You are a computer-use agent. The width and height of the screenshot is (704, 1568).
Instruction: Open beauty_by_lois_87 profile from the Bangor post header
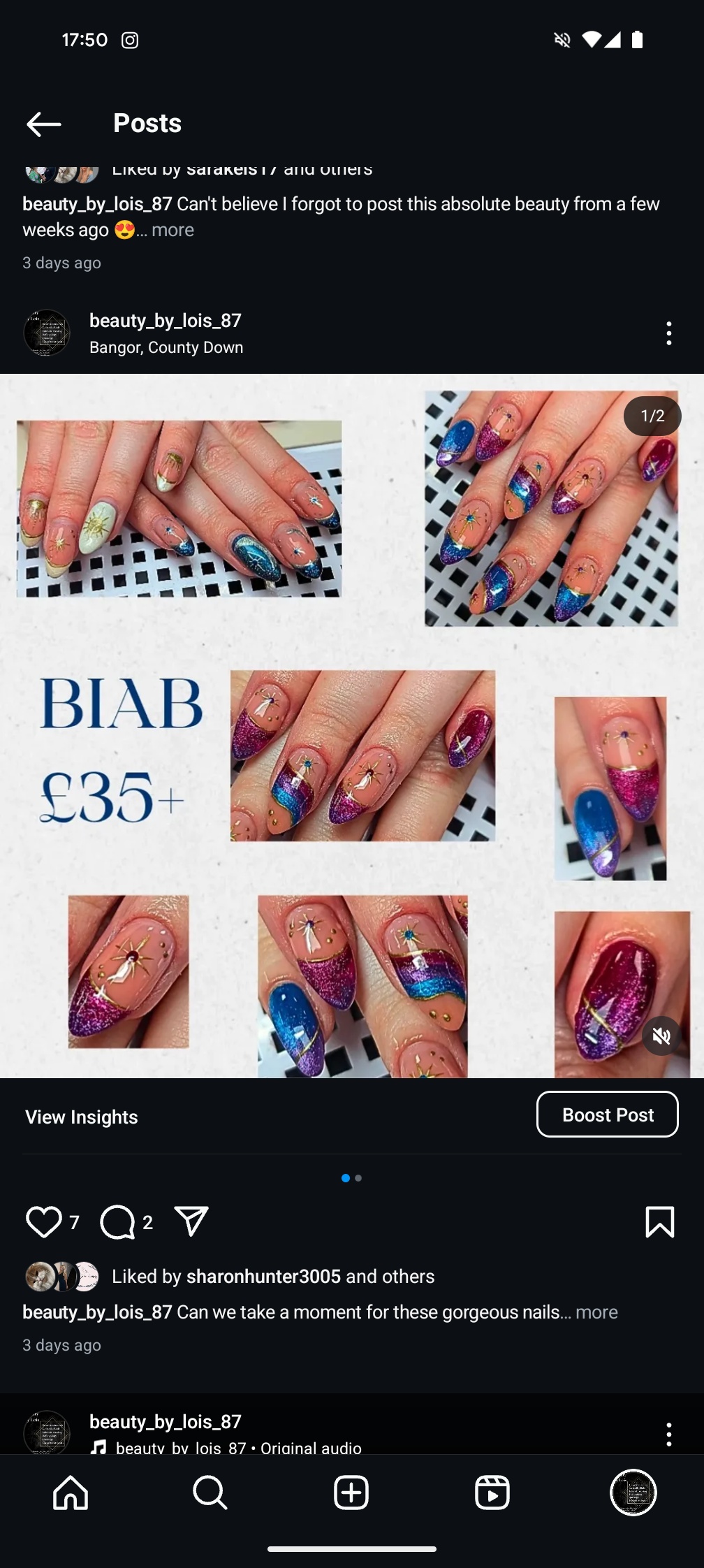(x=165, y=321)
